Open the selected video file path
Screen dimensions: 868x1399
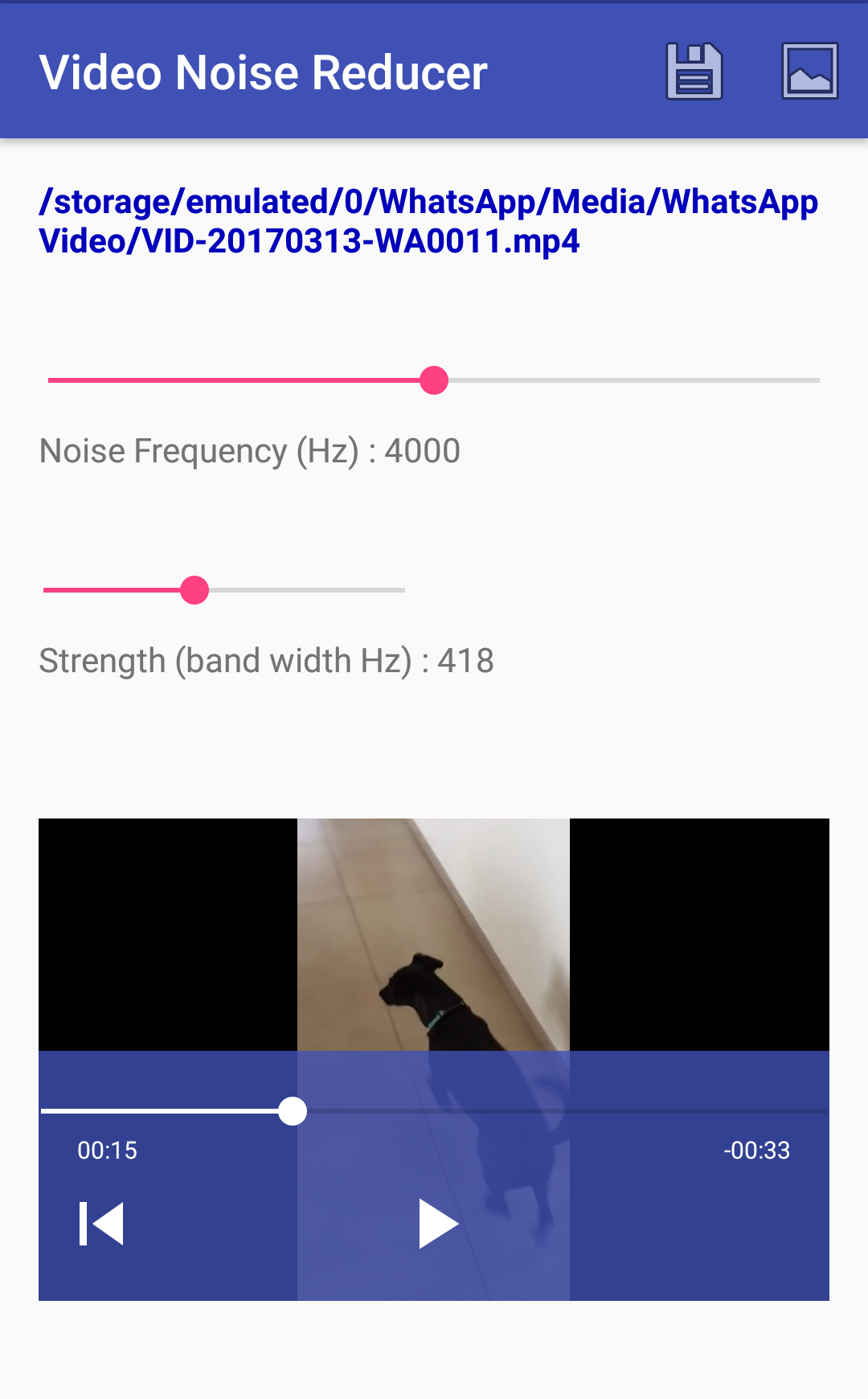tap(428, 221)
